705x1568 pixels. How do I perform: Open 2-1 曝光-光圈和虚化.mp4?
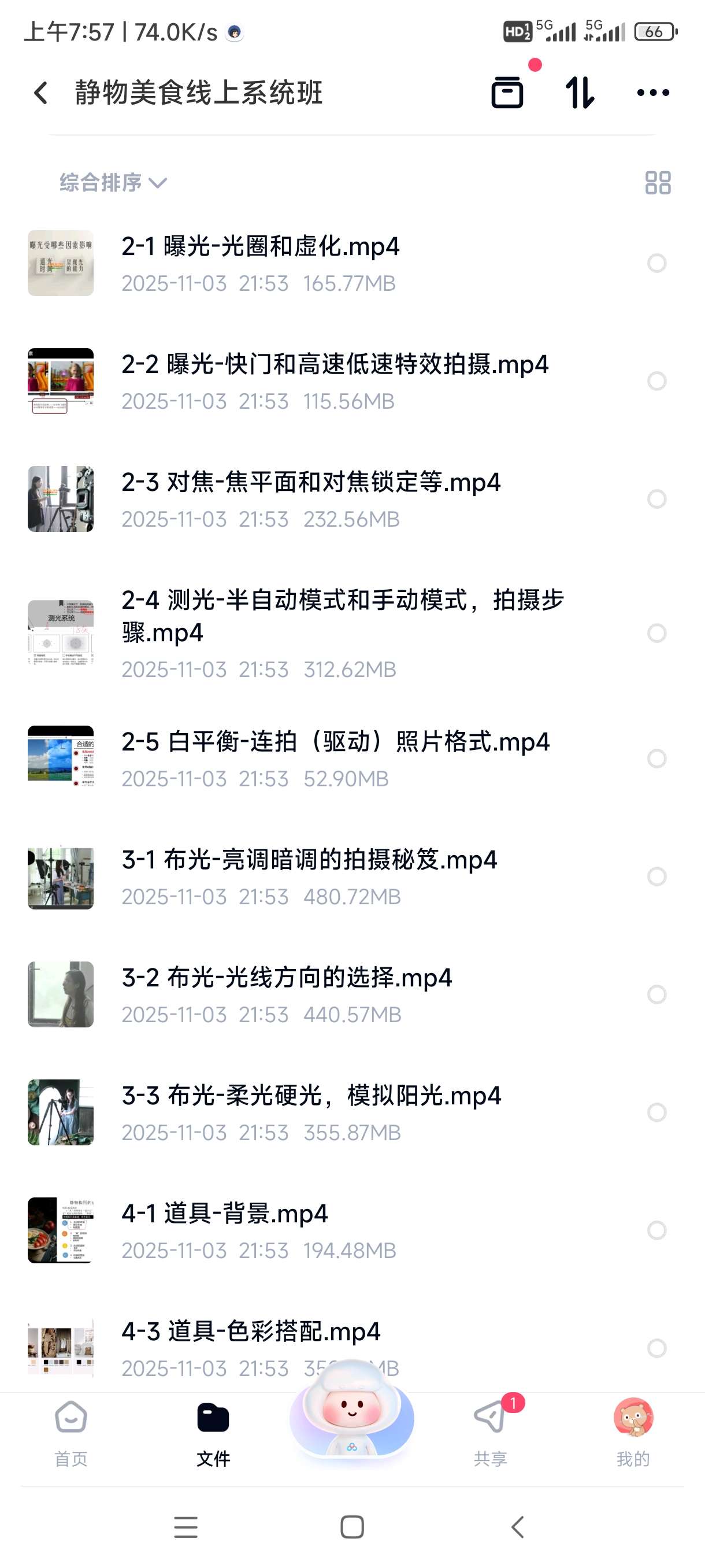tap(259, 246)
